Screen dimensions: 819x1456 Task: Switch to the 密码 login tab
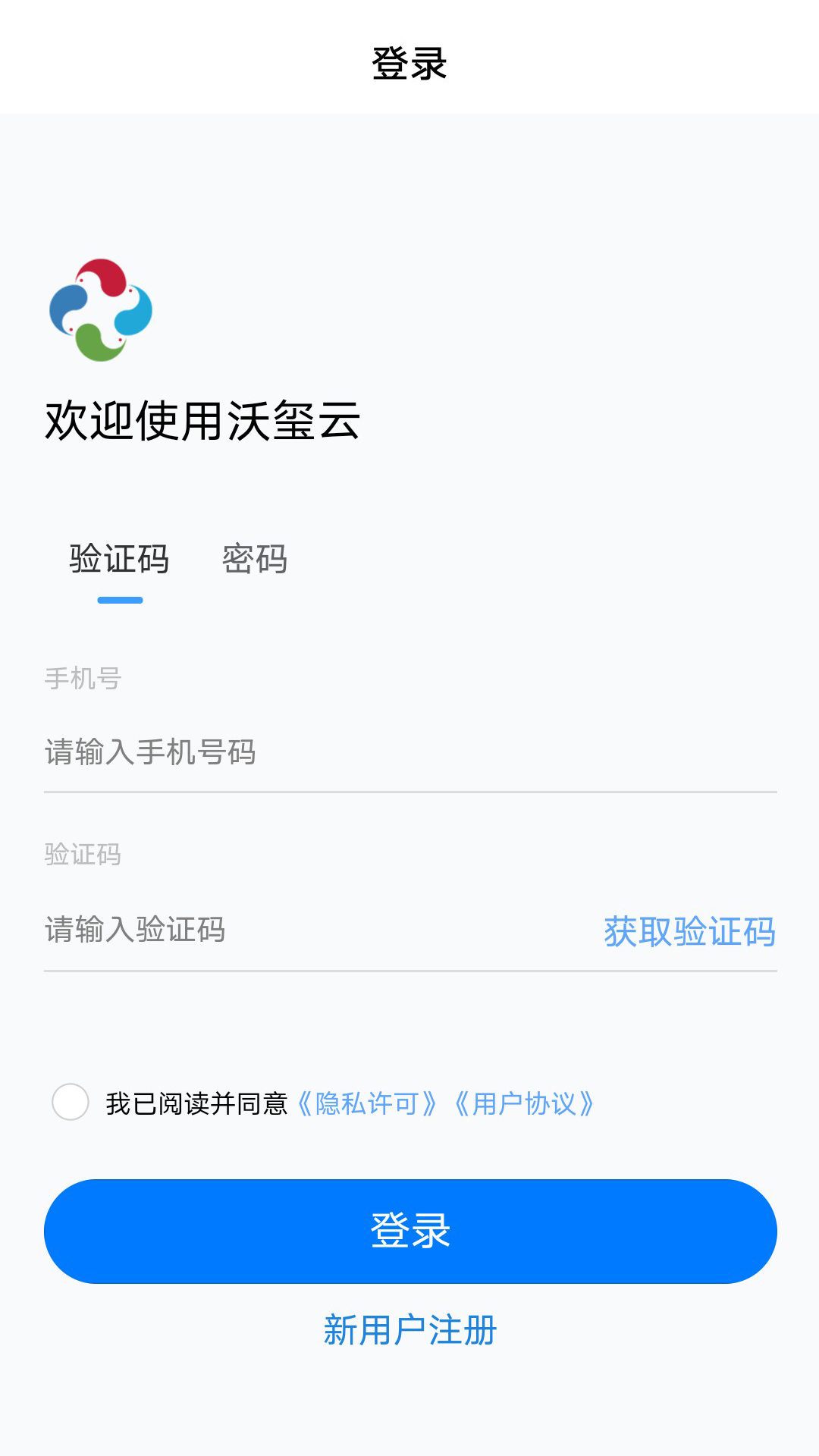click(254, 560)
